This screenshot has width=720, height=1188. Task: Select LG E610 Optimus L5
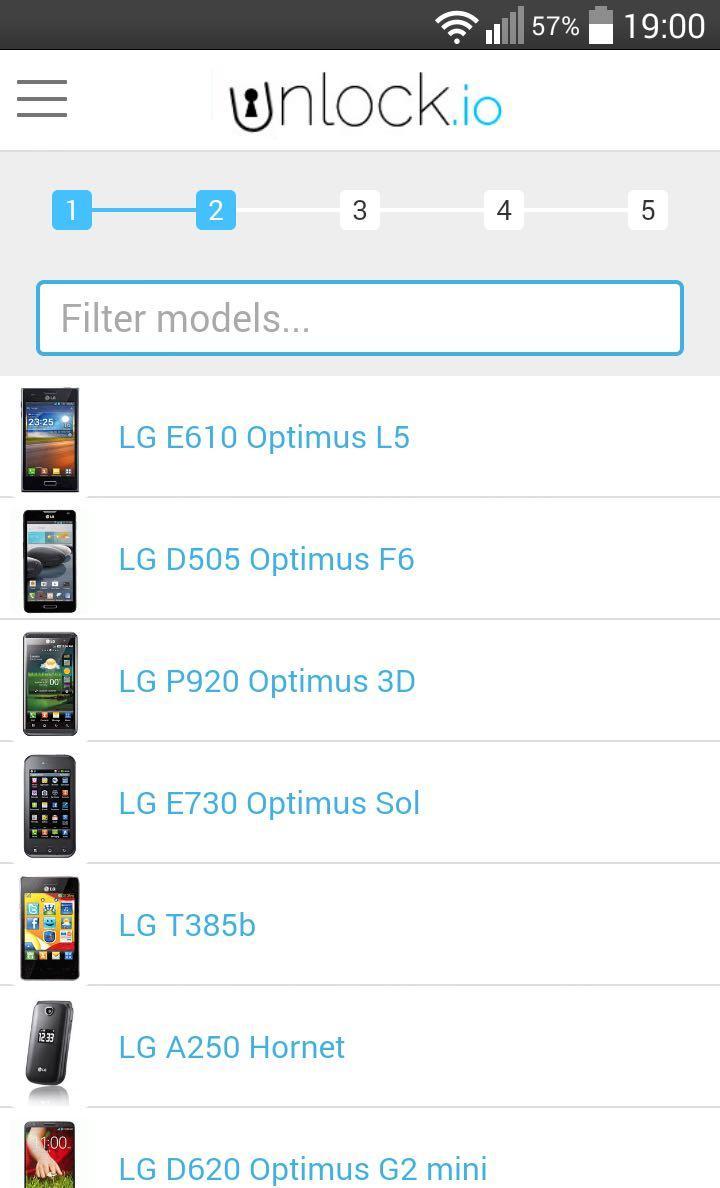[264, 438]
